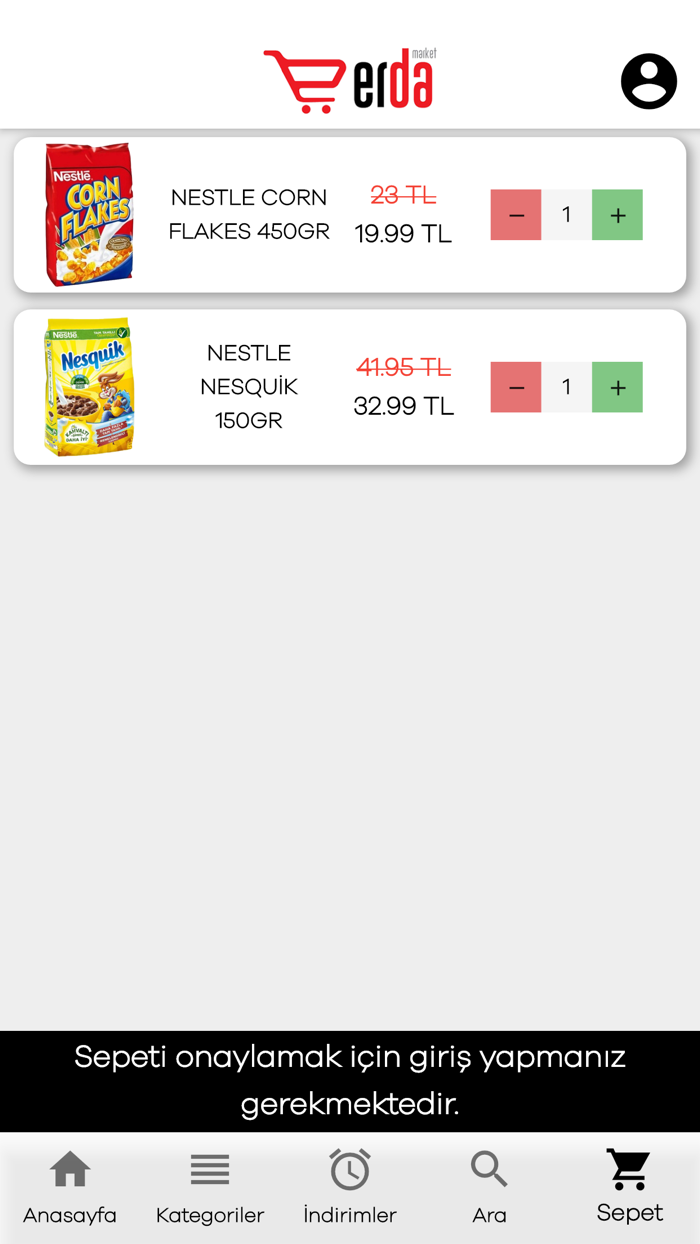
Task: Increase Nestle Nesquik quantity
Action: [617, 387]
